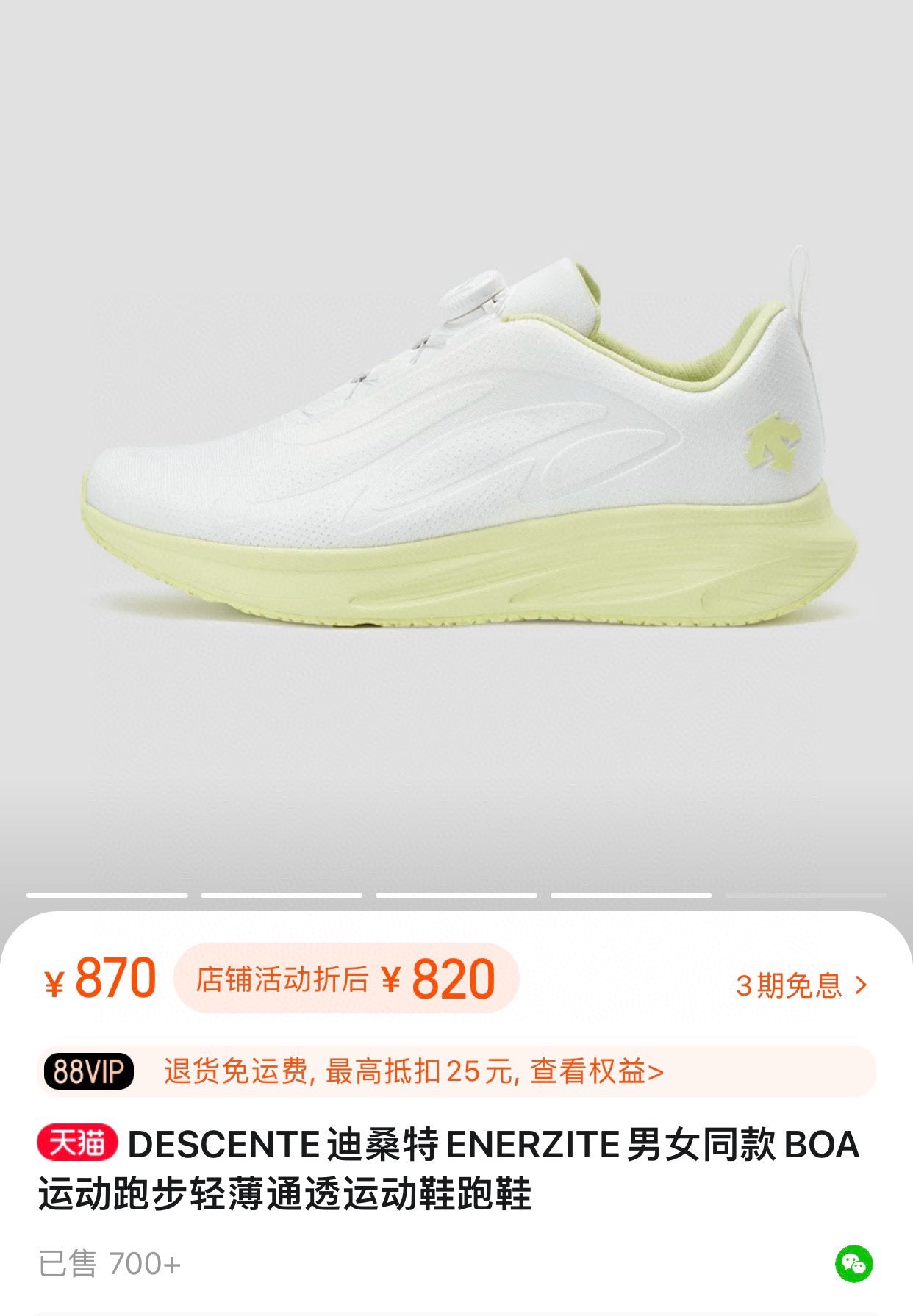Open the 3期免息 installment details
913x1316 pixels.
801,985
